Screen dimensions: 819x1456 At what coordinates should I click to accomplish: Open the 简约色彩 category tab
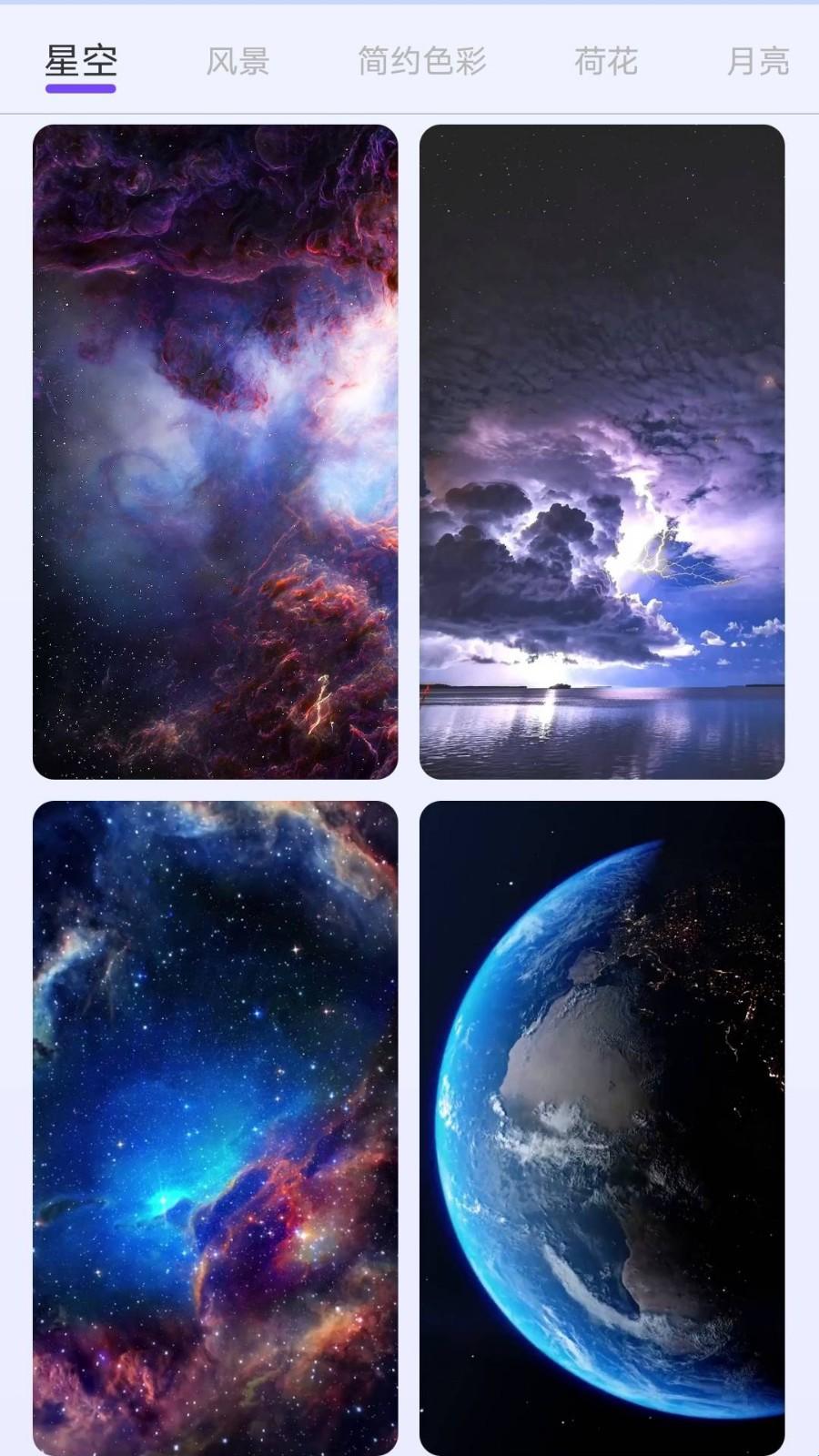421,62
